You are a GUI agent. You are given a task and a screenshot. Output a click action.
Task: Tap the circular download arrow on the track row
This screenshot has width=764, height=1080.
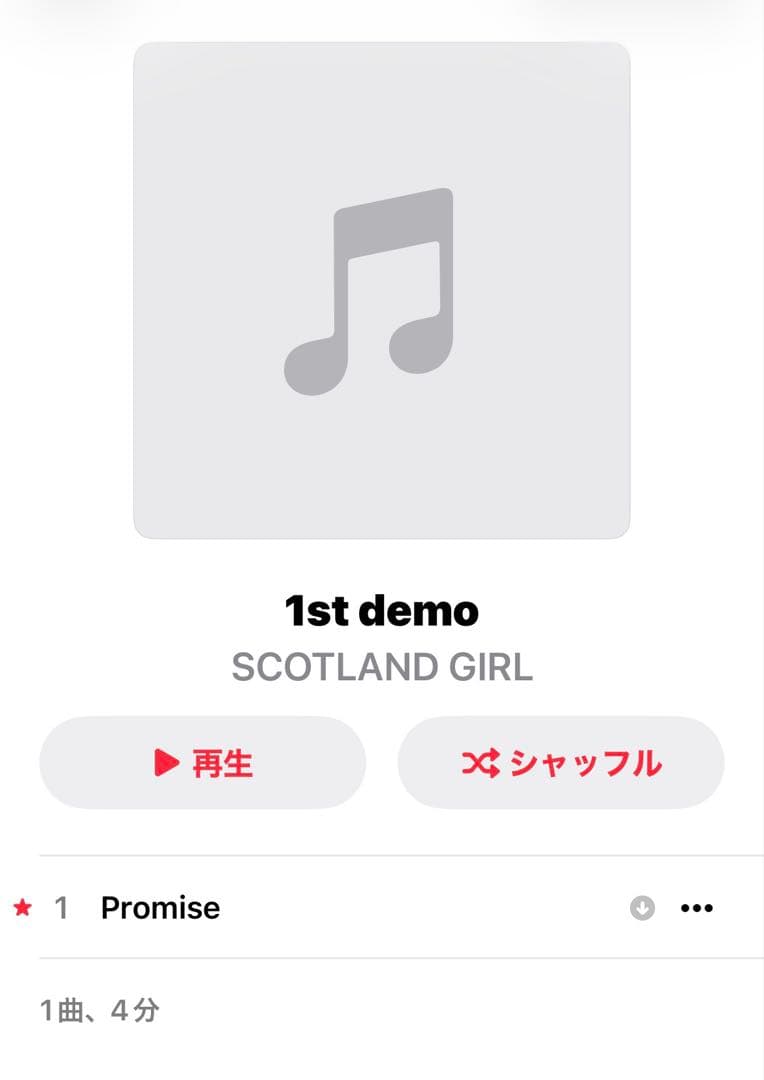point(641,908)
